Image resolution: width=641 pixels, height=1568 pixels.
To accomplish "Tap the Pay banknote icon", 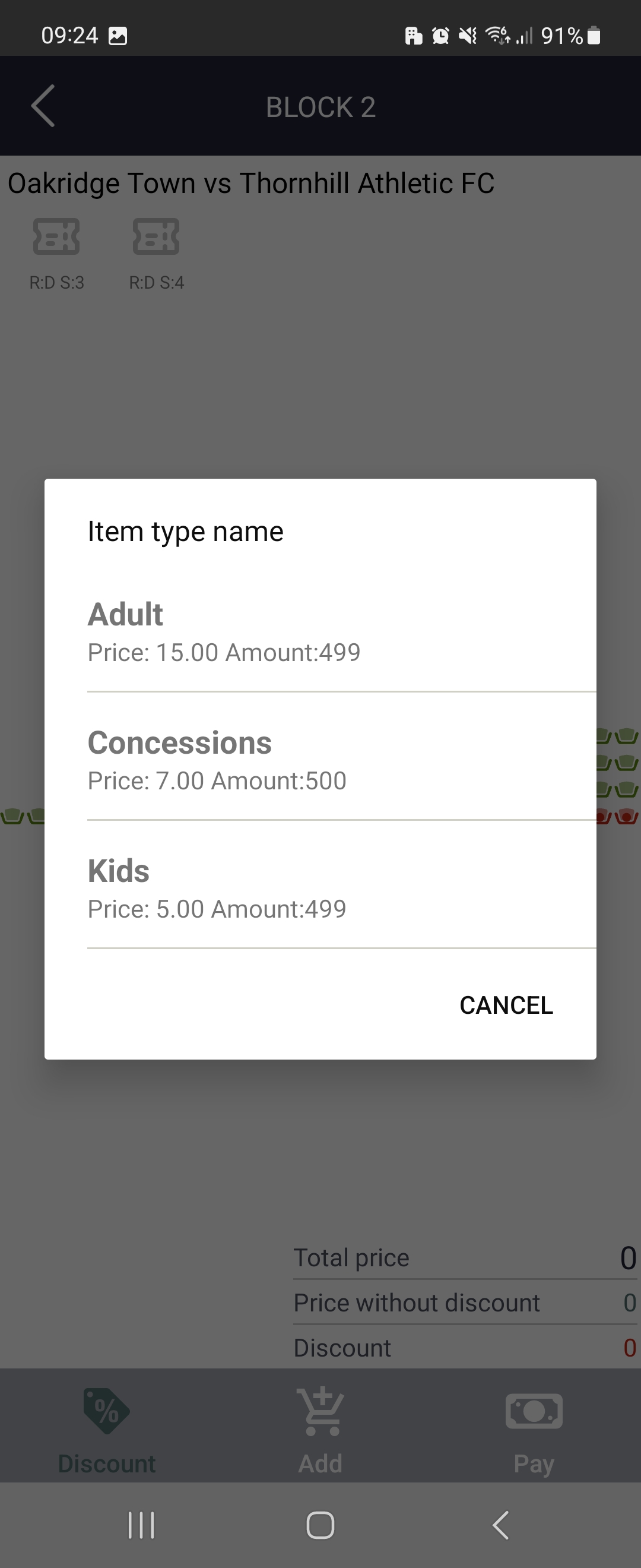I will 534,1411.
